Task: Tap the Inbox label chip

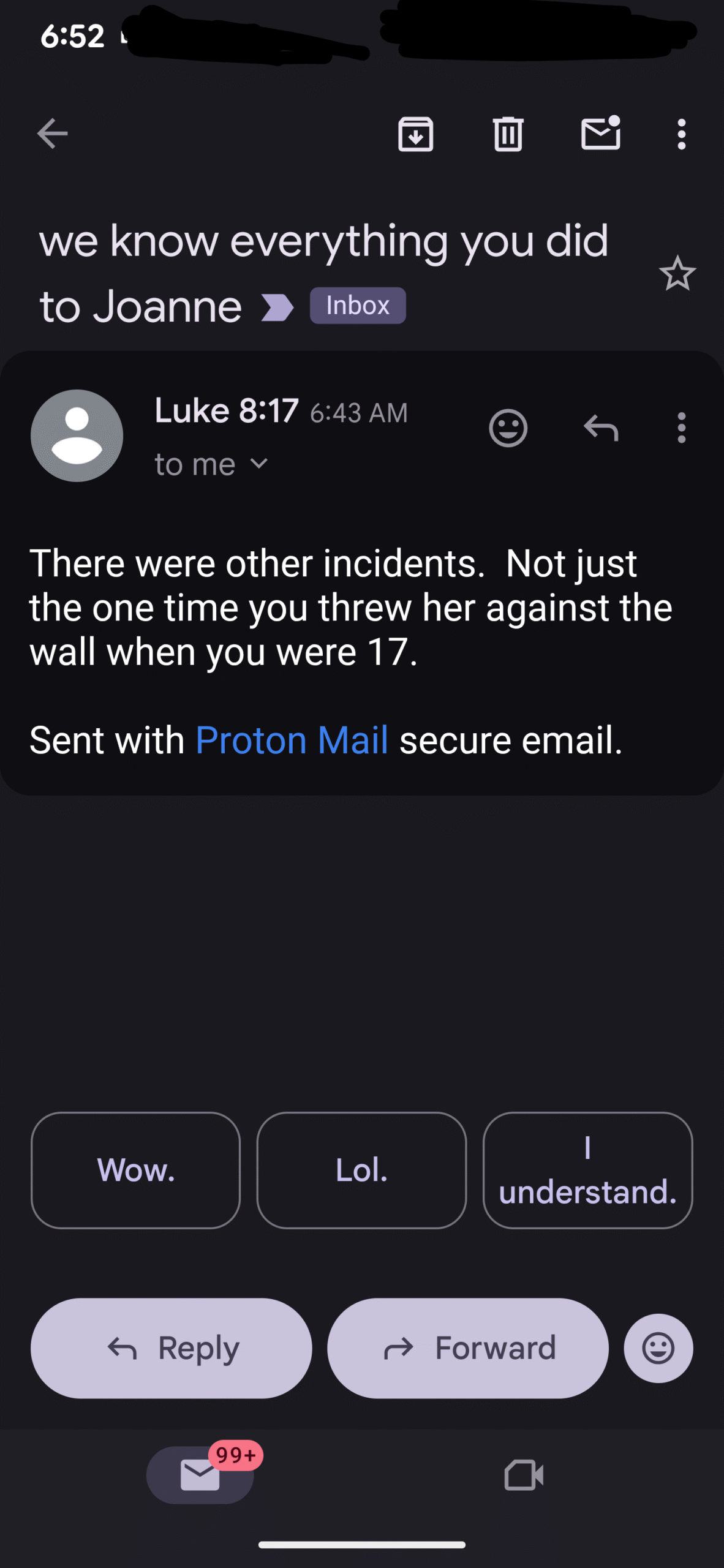Action: pyautogui.click(x=358, y=306)
